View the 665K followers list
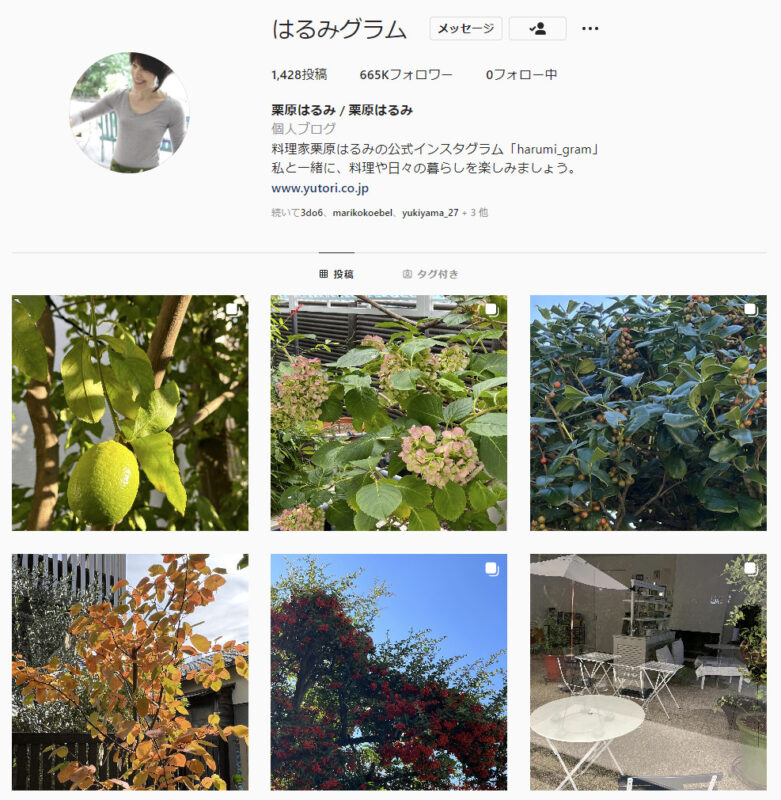781x800 pixels. [406, 75]
